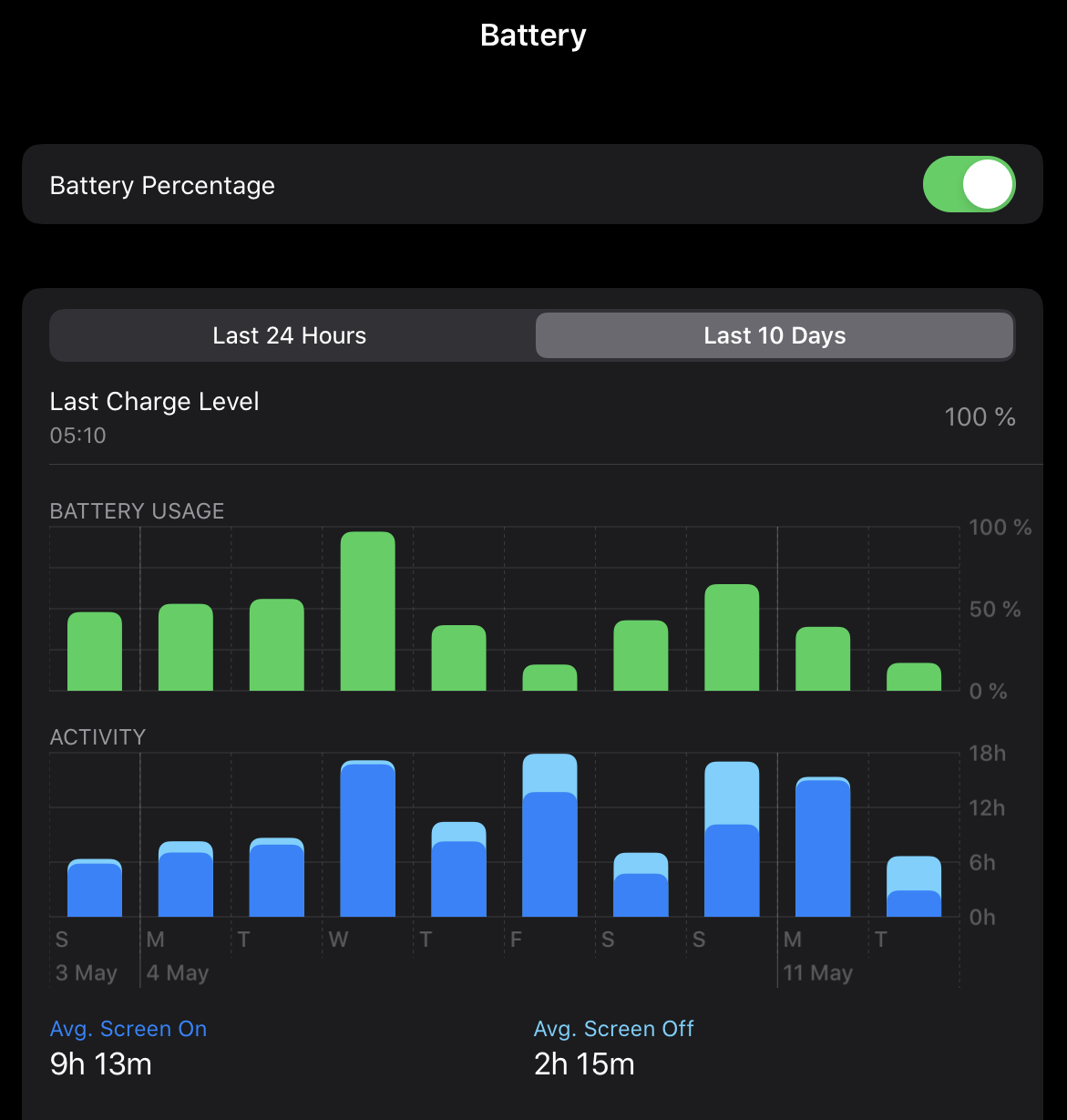
Task: Turn off the Battery Percentage switch
Action: [x=969, y=184]
